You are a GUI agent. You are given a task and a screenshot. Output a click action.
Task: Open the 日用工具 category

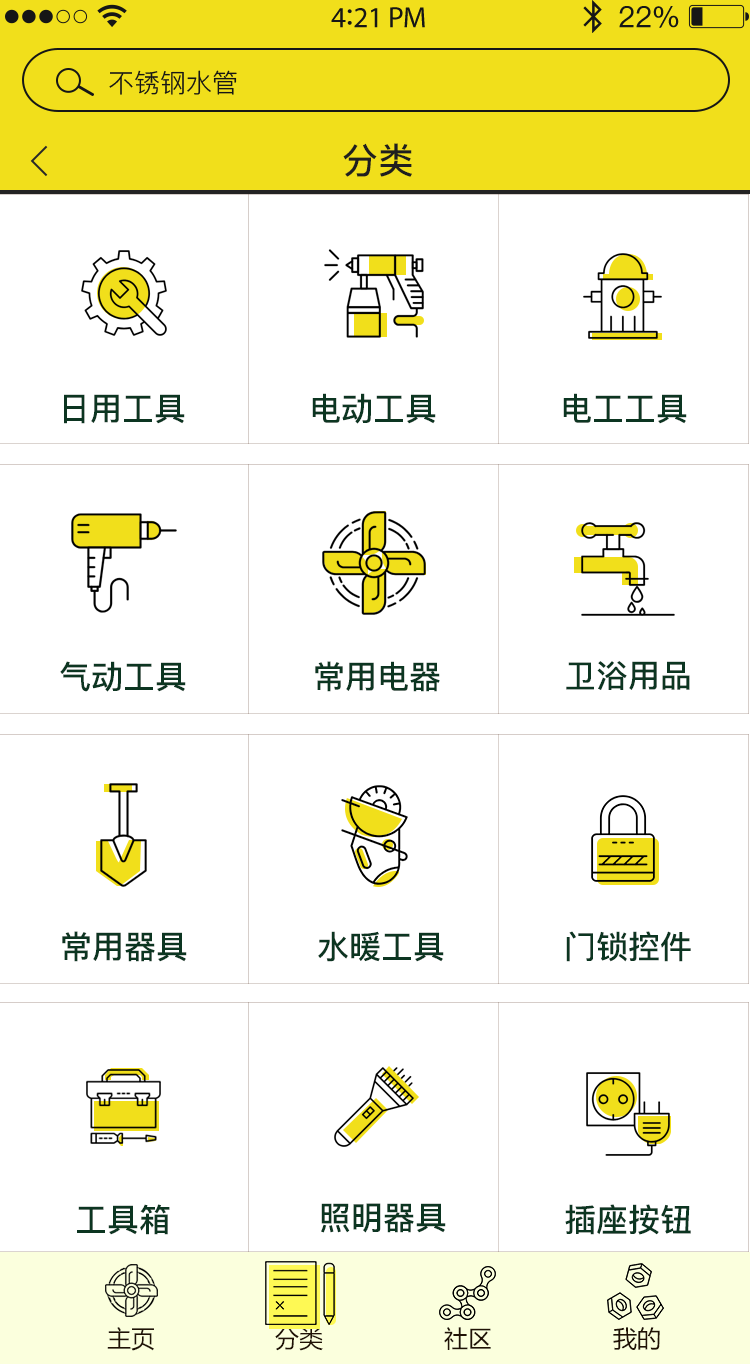click(124, 319)
